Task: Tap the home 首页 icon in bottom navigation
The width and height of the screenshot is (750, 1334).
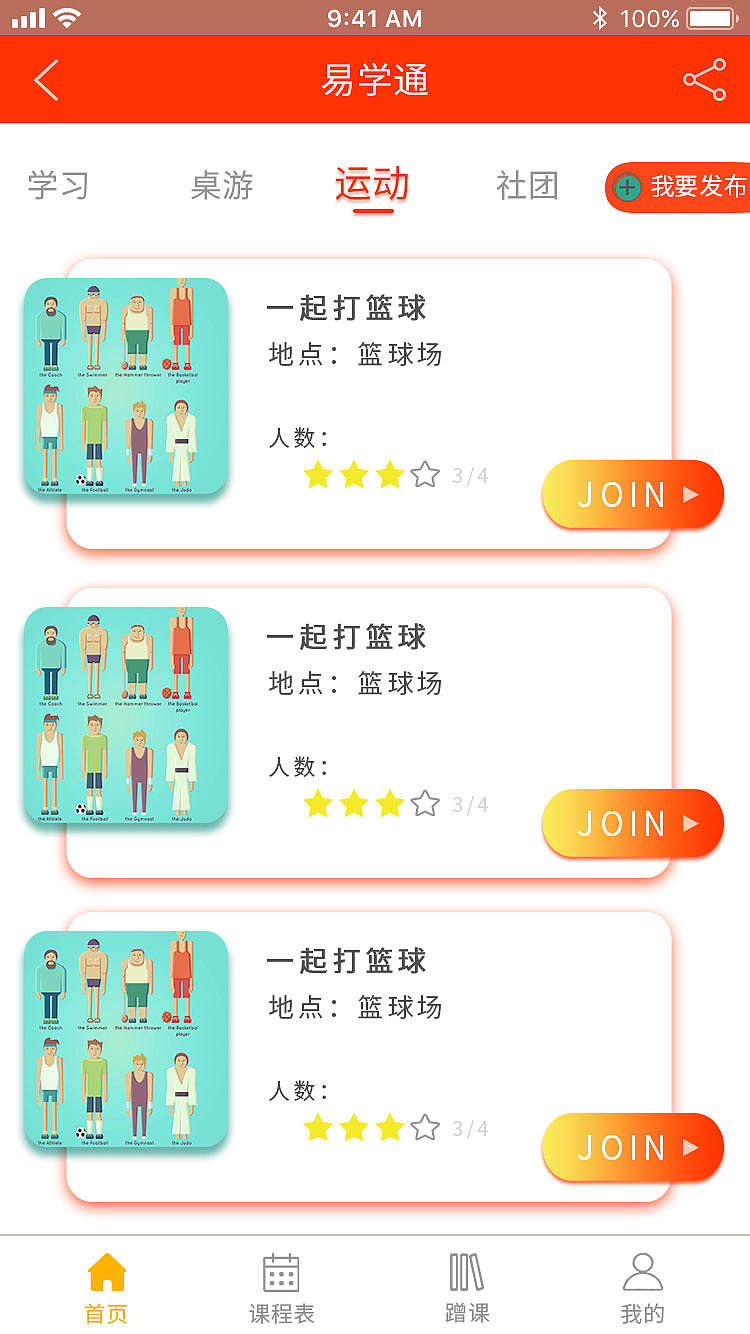Action: (x=105, y=1274)
